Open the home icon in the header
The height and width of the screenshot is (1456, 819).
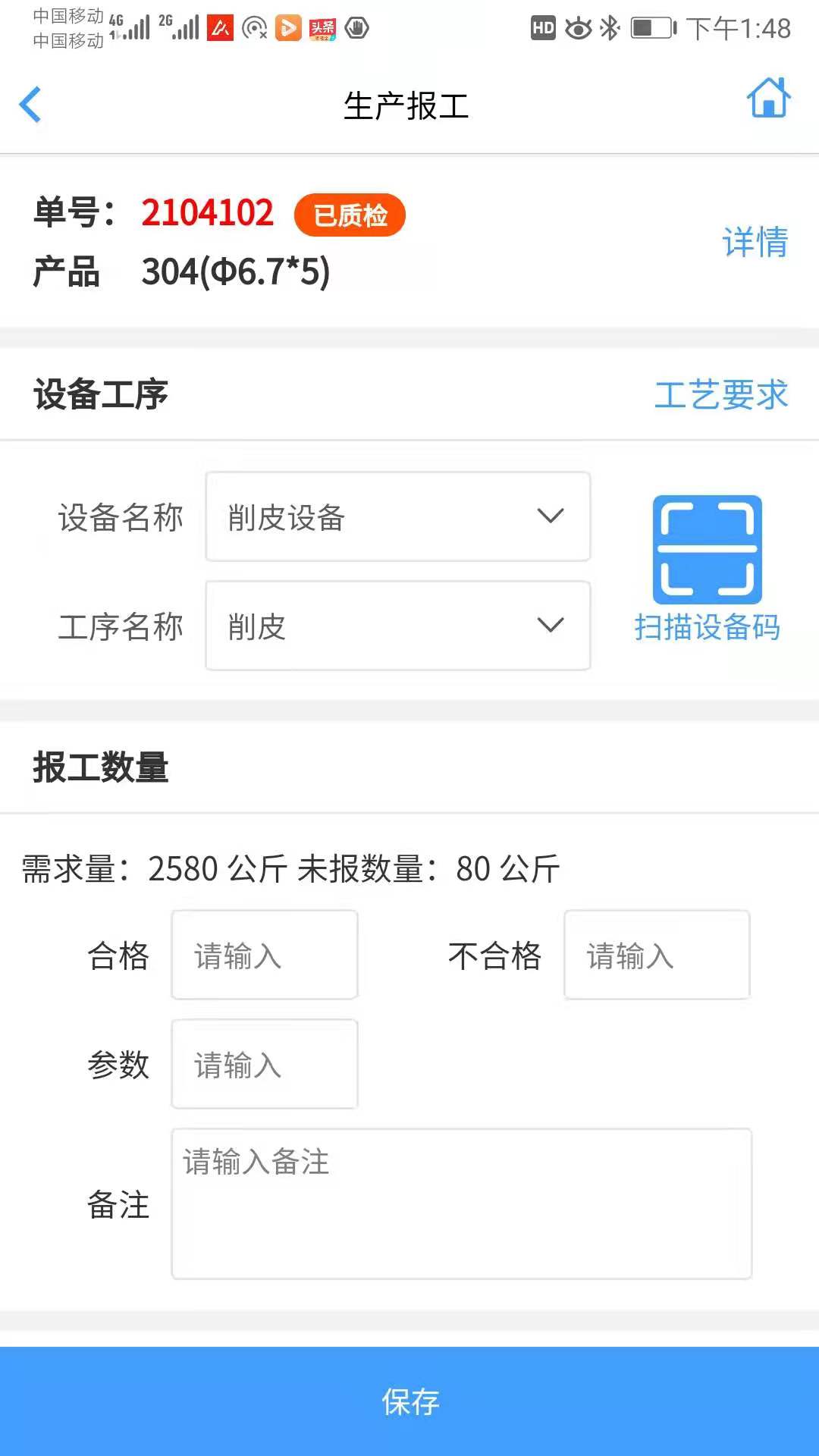coord(768,97)
